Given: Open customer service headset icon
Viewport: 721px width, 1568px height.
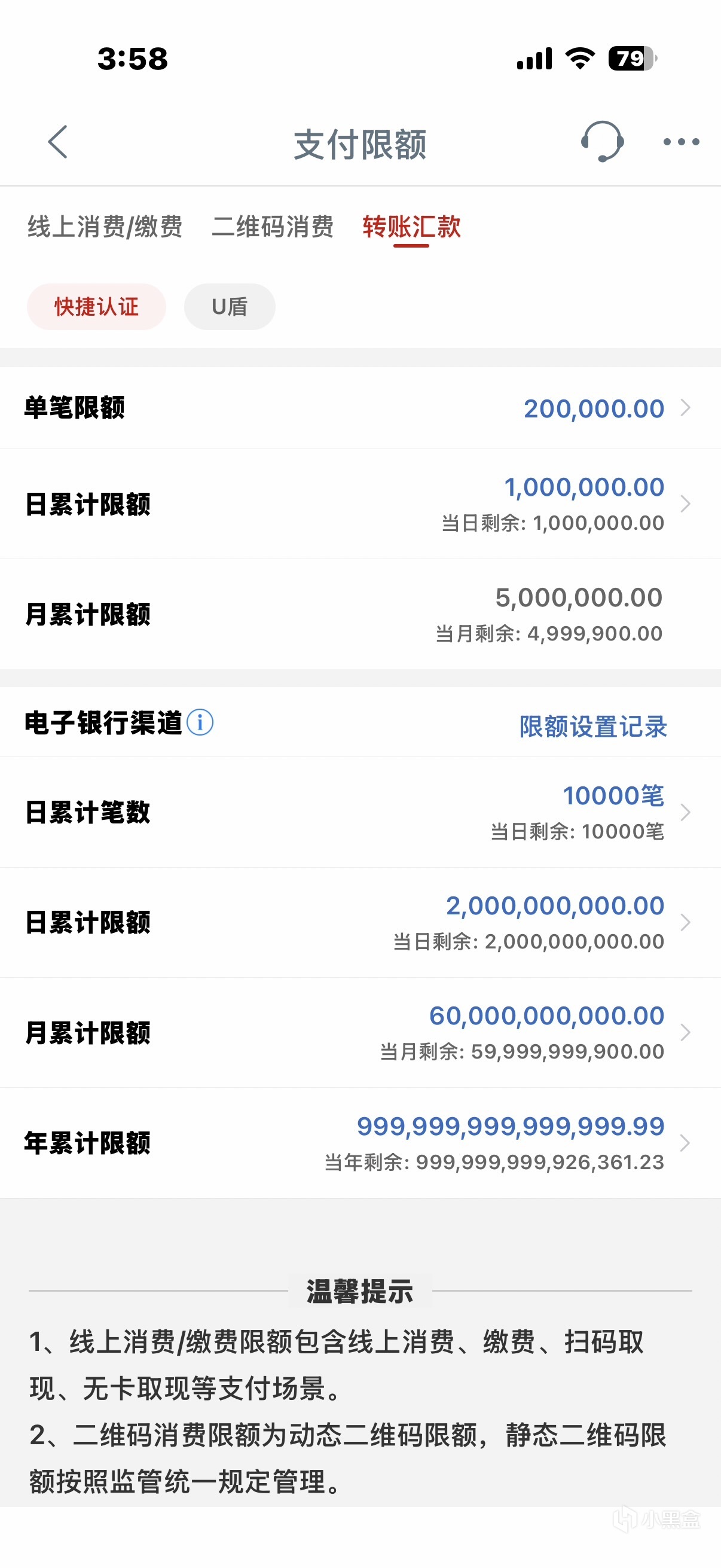Looking at the screenshot, I should pyautogui.click(x=602, y=142).
